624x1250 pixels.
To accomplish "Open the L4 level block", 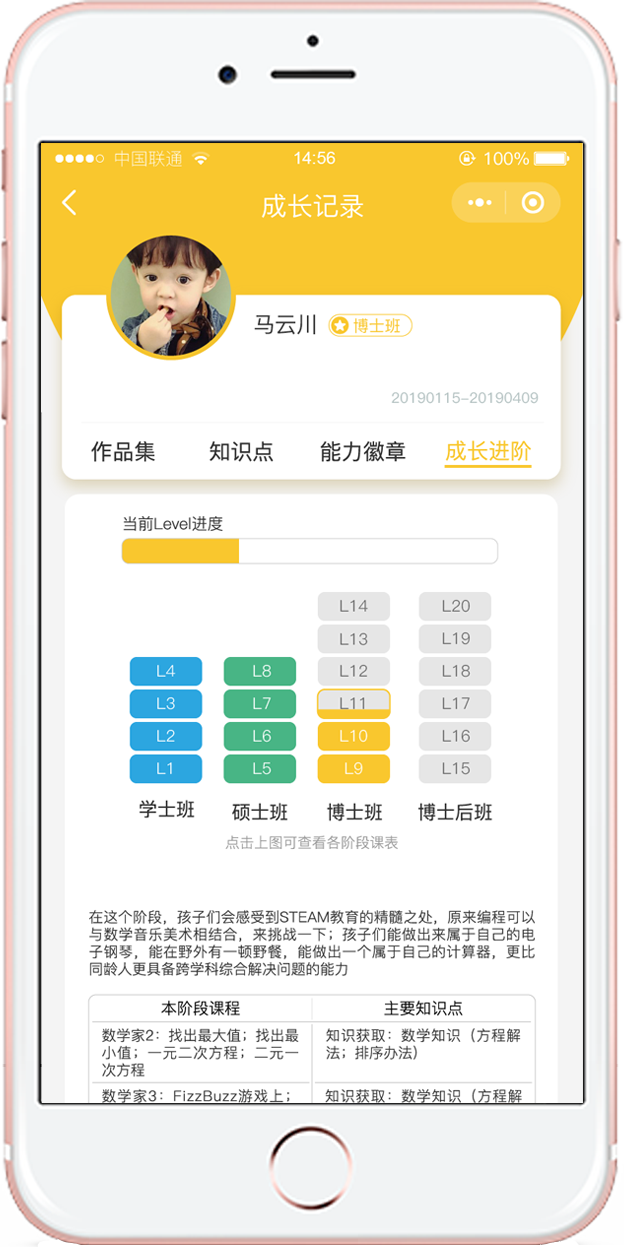I will [x=166, y=671].
